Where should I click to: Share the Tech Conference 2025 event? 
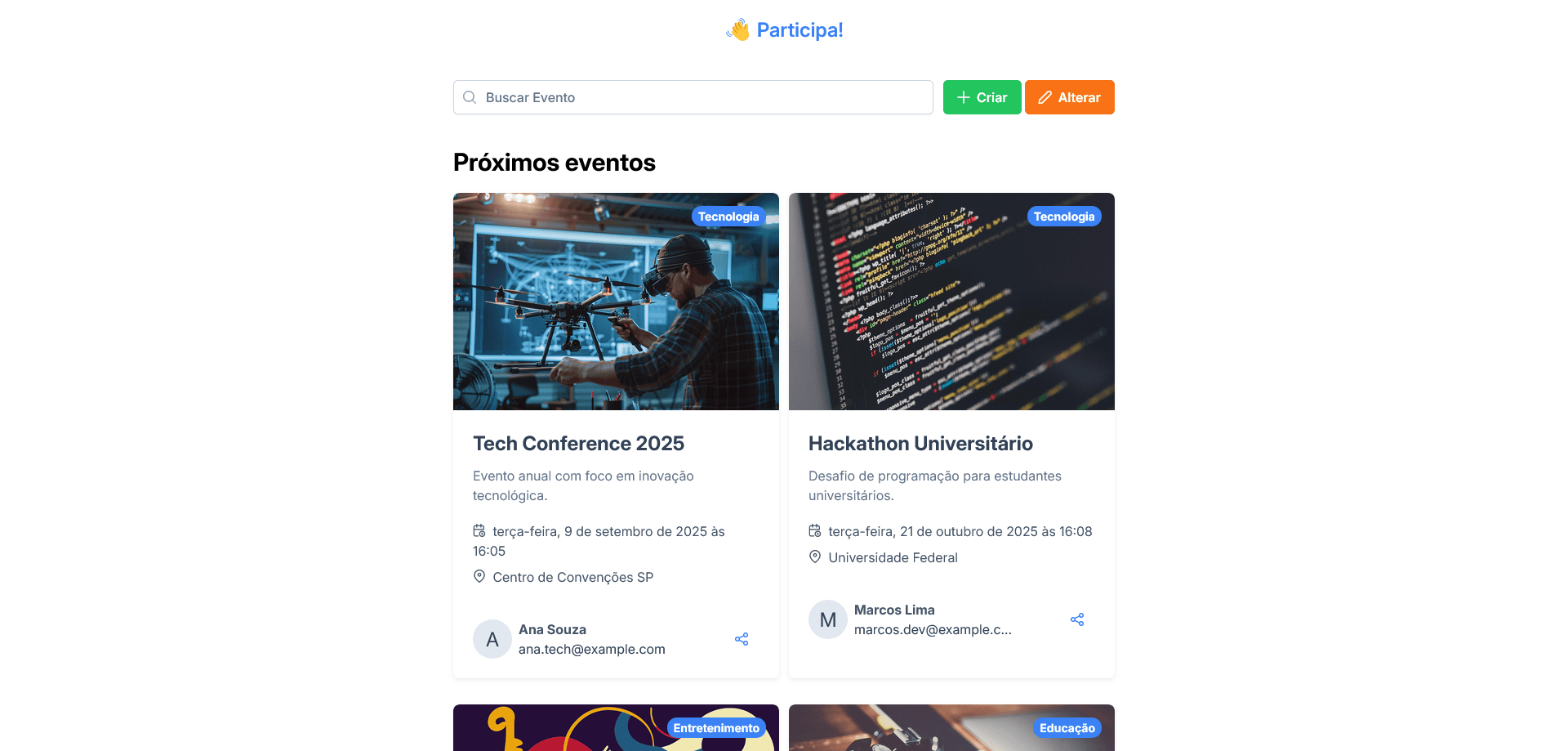(742, 639)
